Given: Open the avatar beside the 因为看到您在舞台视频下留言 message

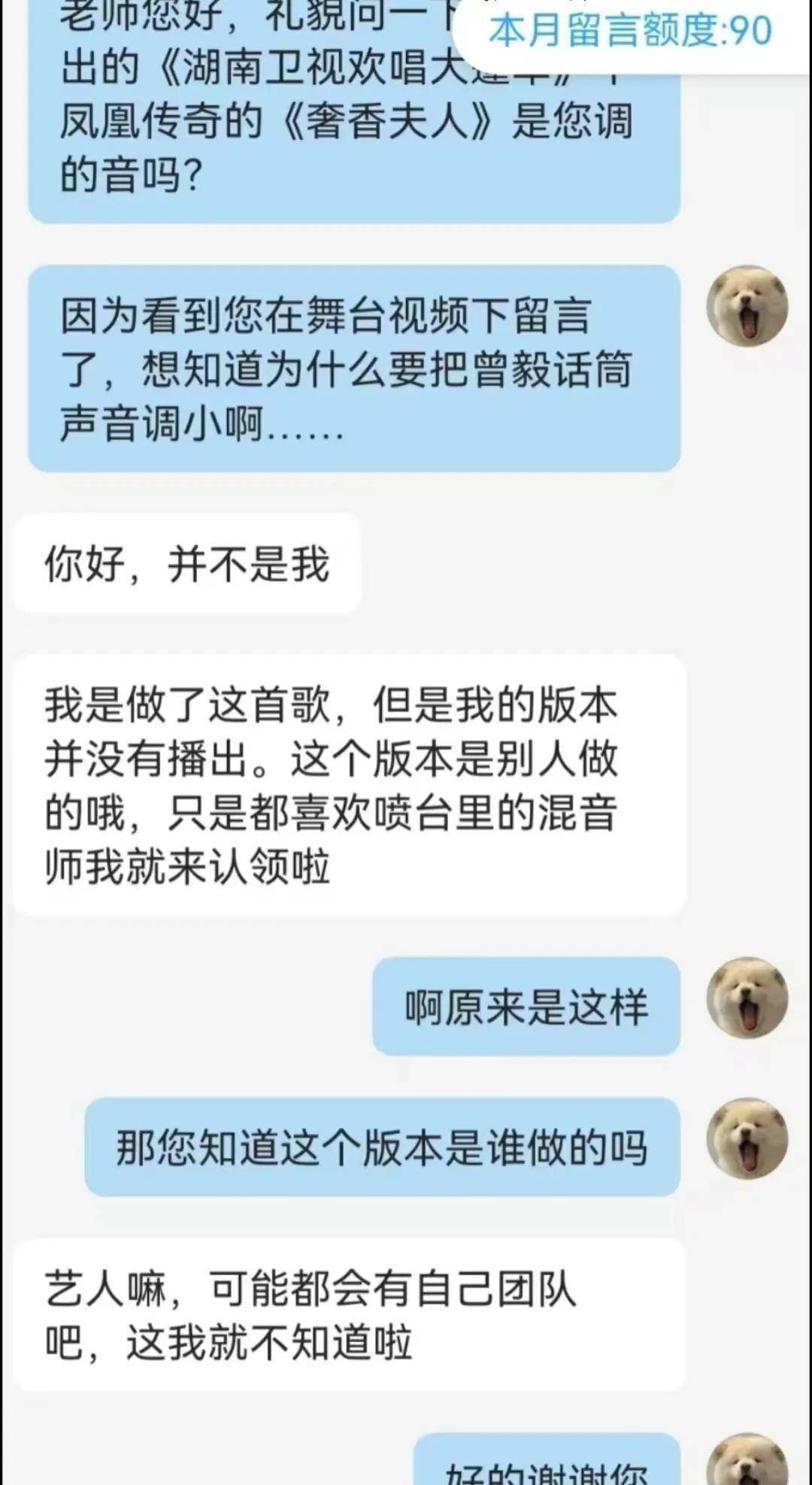Looking at the screenshot, I should point(747,306).
